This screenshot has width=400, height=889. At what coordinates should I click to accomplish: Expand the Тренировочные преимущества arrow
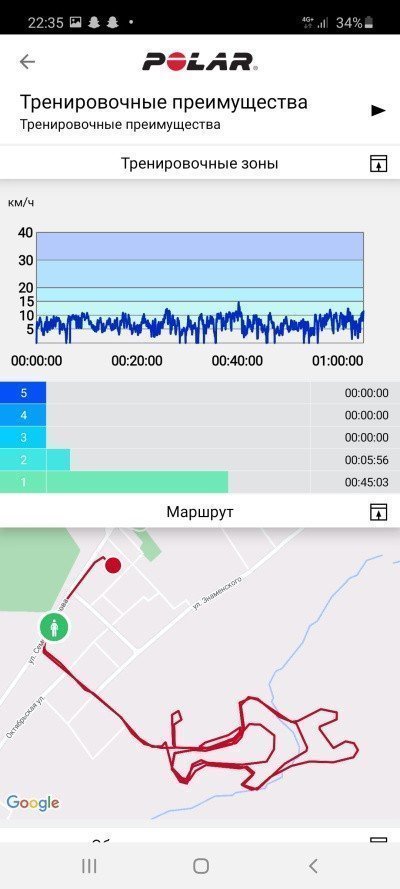coord(378,111)
